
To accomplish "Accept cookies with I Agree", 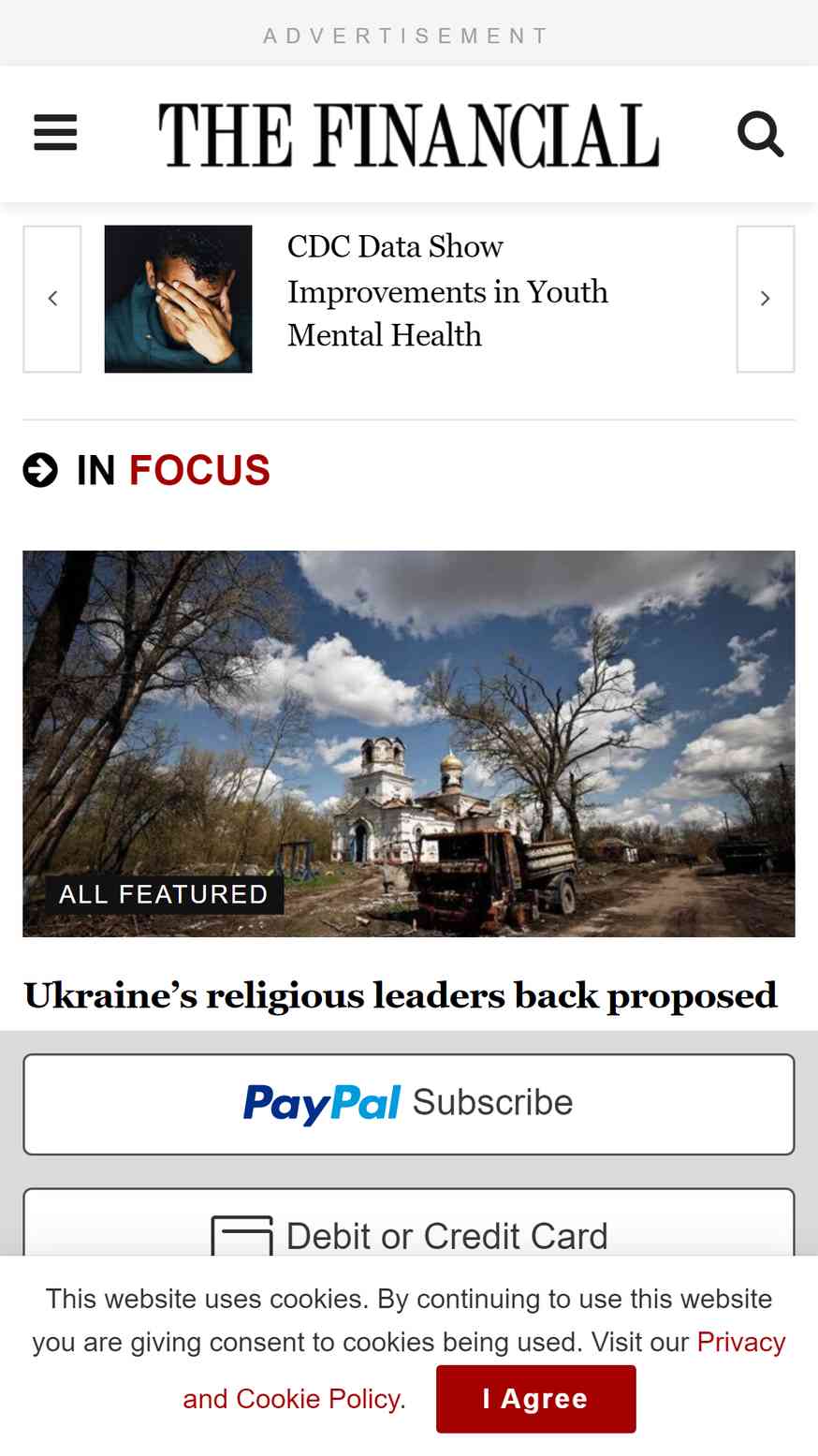I will [535, 1399].
